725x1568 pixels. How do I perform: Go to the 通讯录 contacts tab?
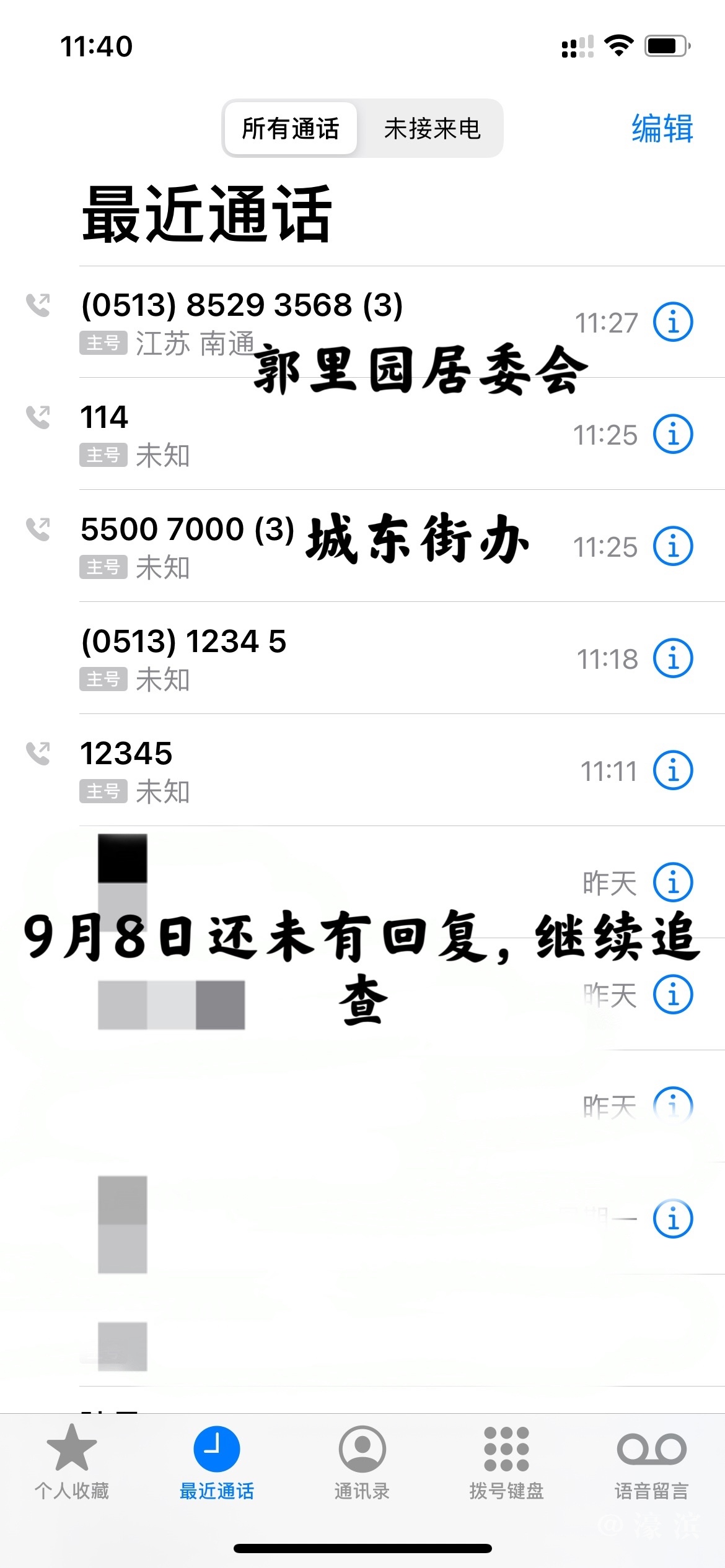pos(362,1461)
